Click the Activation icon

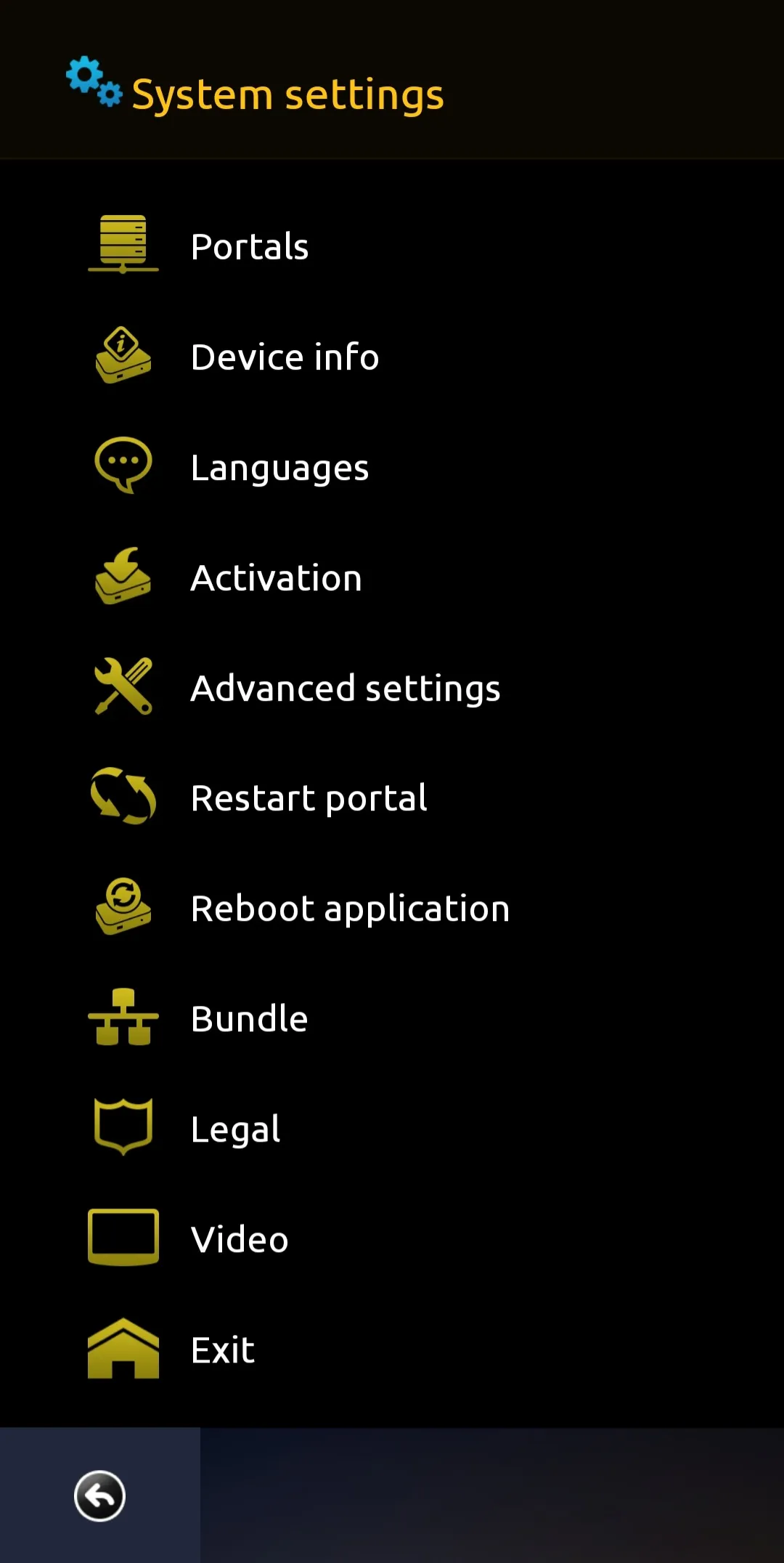coord(123,577)
